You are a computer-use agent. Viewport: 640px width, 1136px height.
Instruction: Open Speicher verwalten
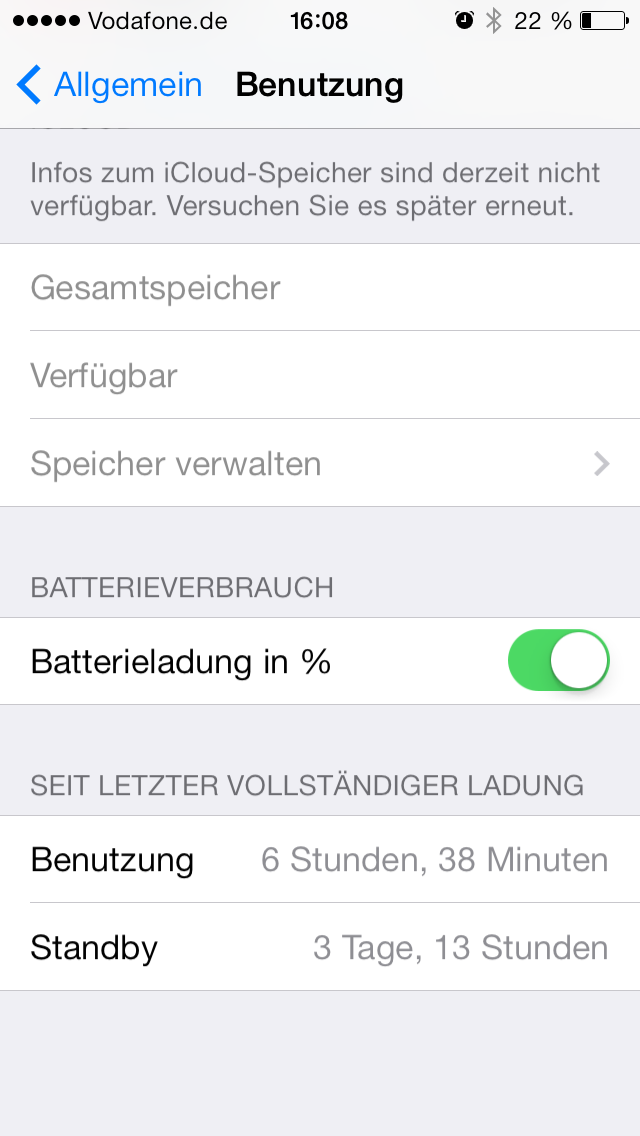[320, 464]
